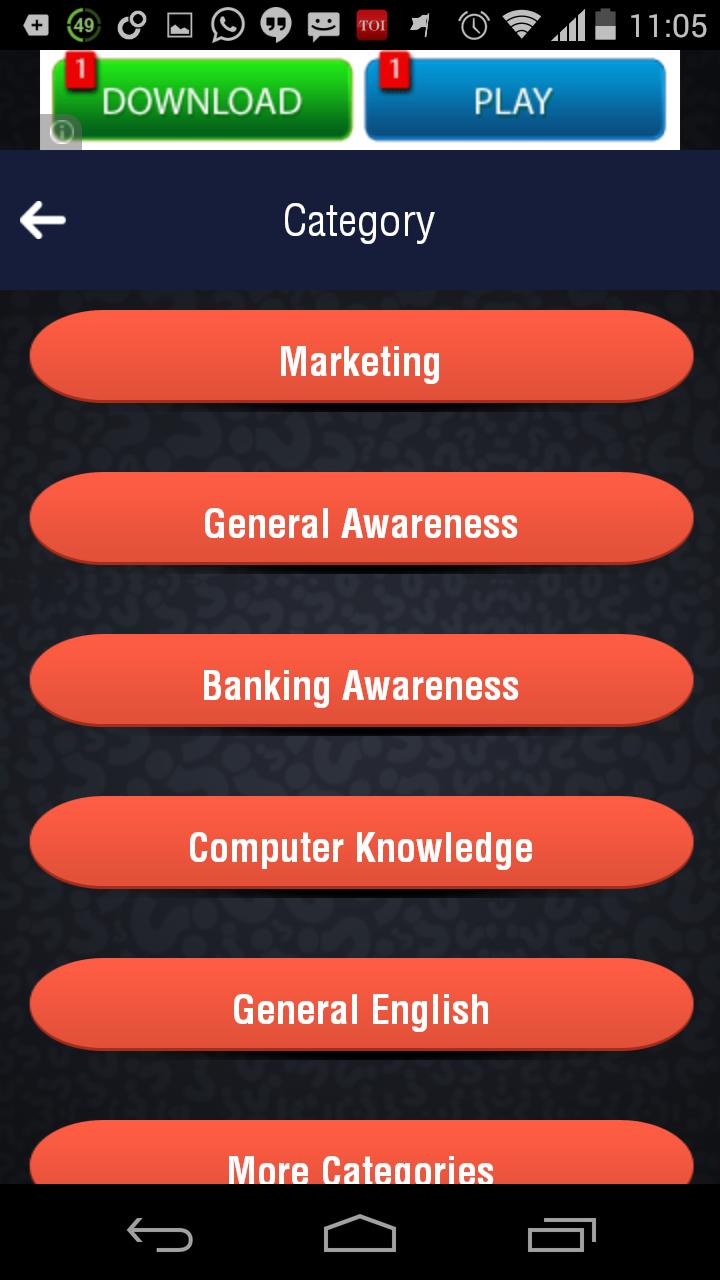Go back using the header arrow
The height and width of the screenshot is (1280, 720).
tap(42, 221)
